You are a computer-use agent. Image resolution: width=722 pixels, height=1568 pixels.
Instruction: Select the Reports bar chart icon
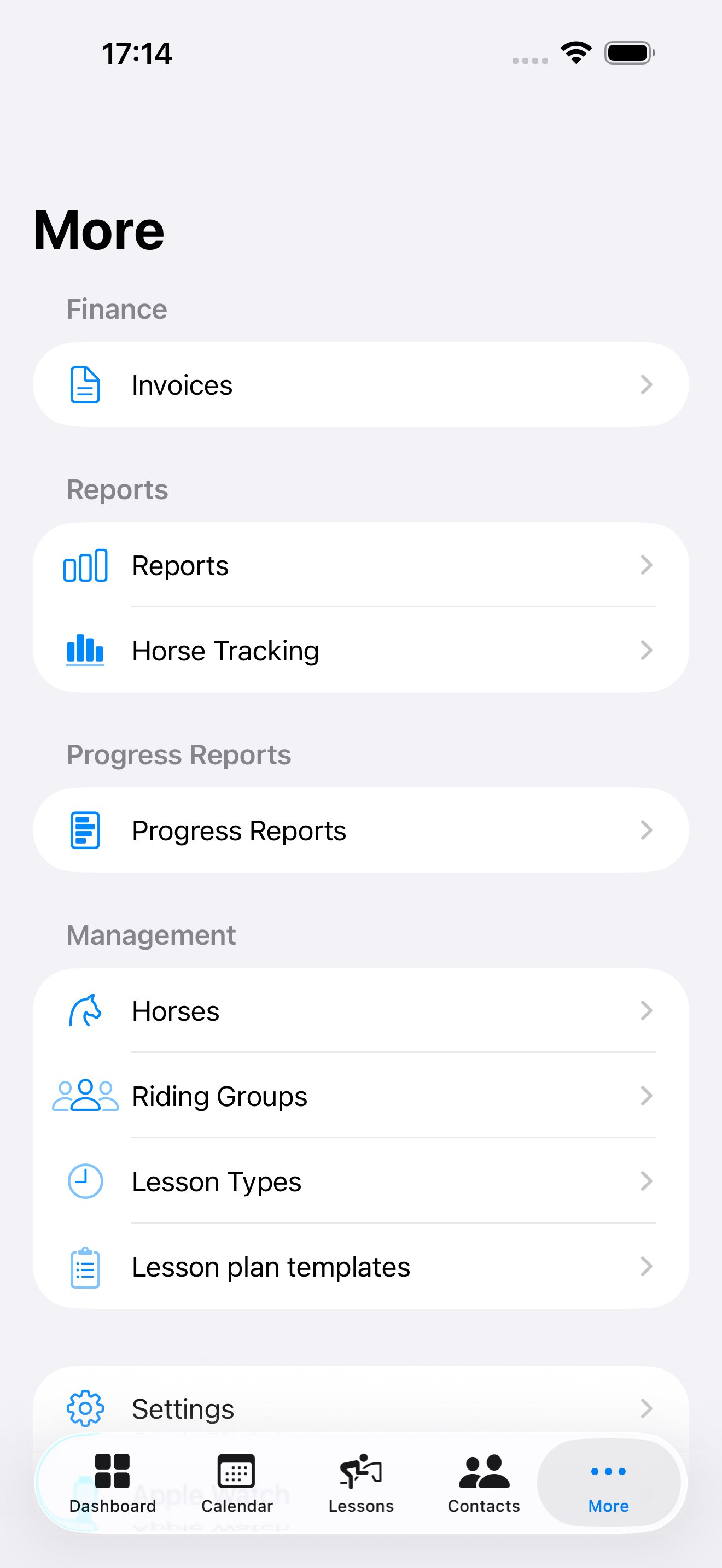click(85, 565)
